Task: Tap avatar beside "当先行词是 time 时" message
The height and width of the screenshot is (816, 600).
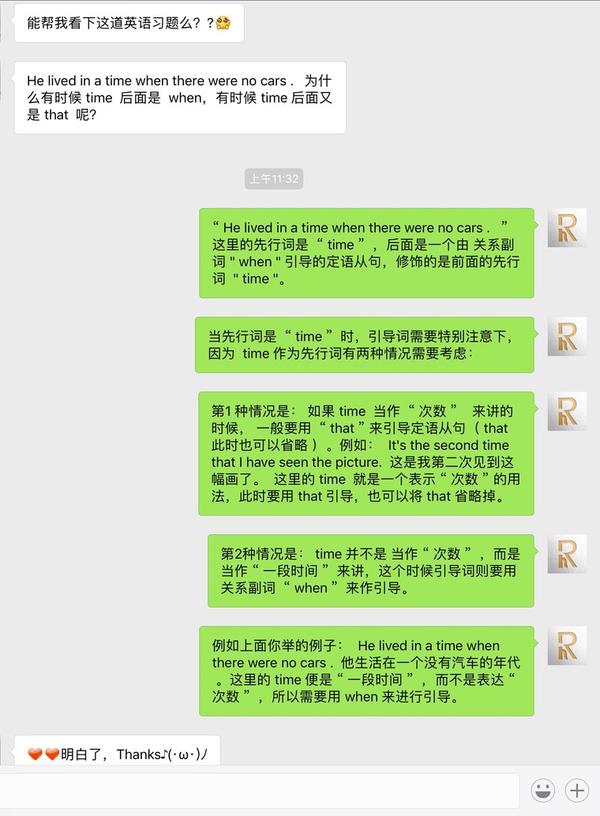Action: (x=567, y=336)
